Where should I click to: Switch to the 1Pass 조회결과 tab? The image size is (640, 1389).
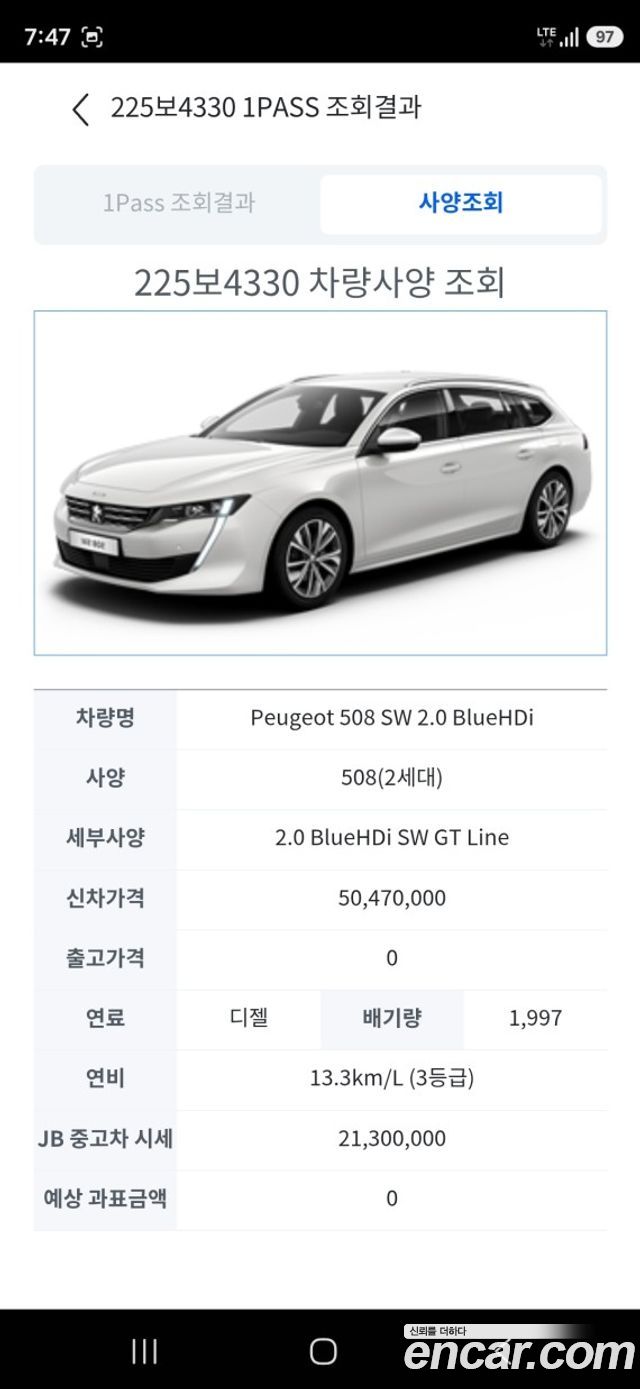[179, 203]
